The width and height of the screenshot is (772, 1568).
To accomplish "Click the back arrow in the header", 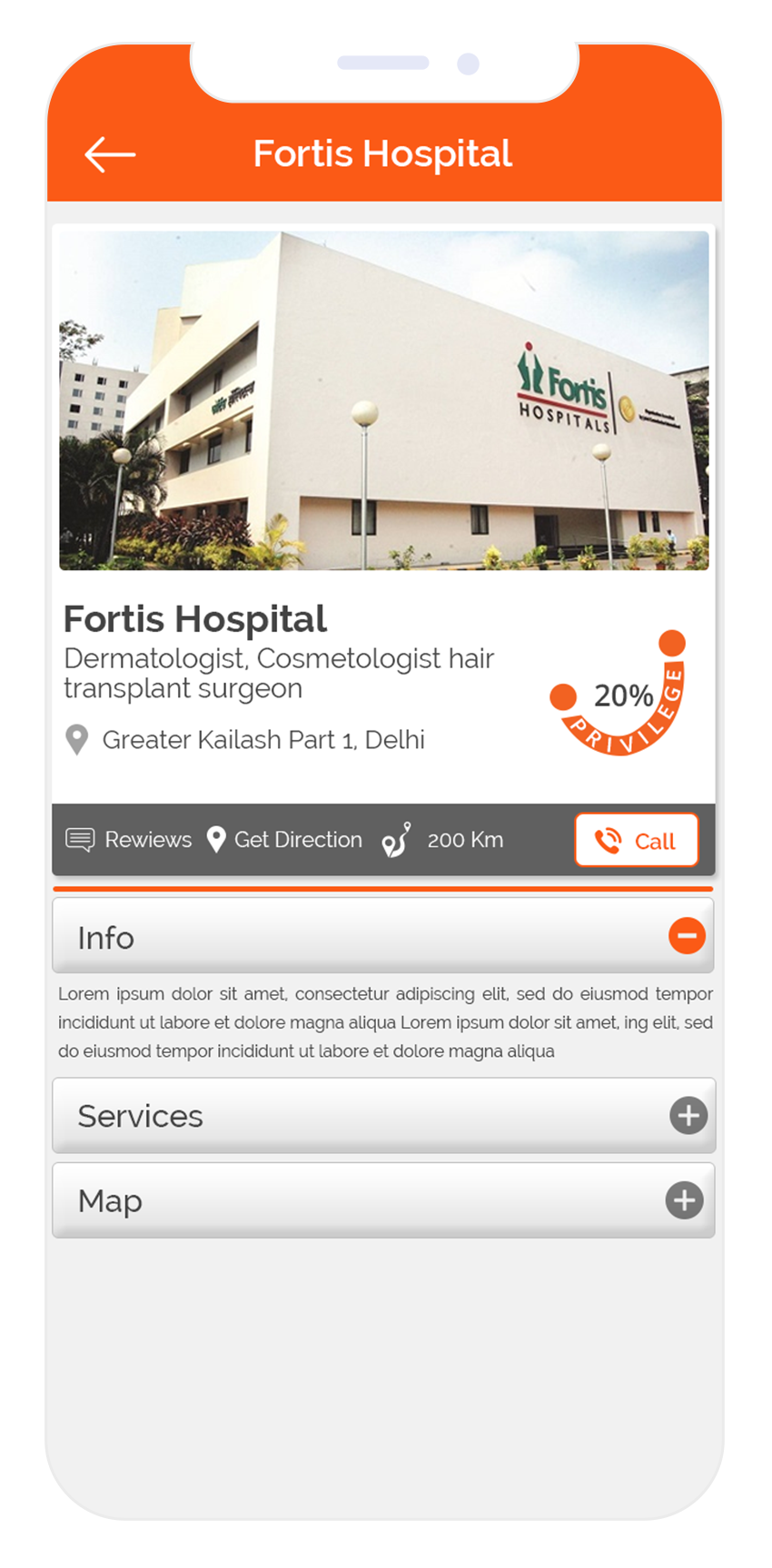I will coord(109,153).
